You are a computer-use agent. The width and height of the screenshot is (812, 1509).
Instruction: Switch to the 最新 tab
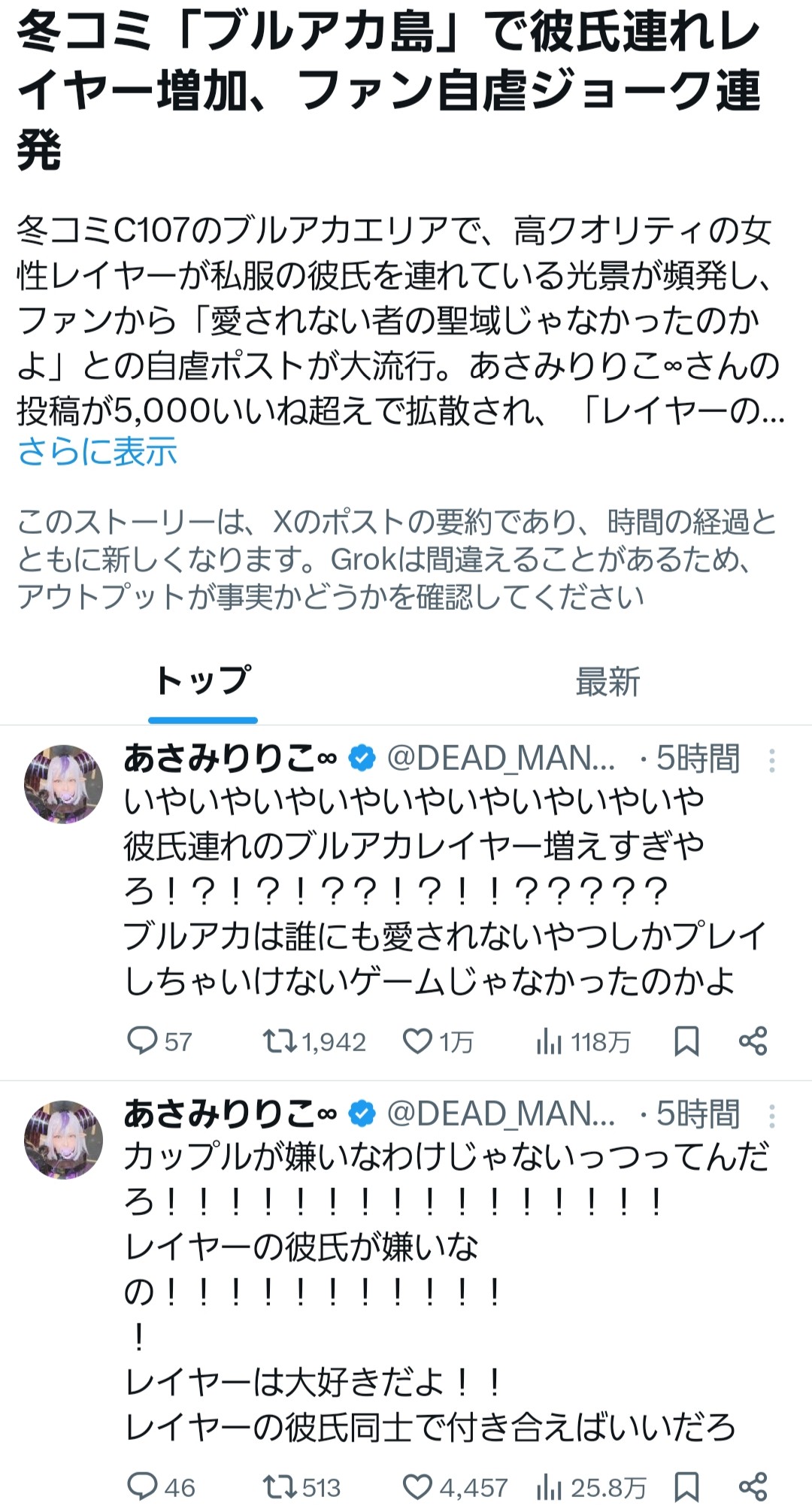(607, 682)
